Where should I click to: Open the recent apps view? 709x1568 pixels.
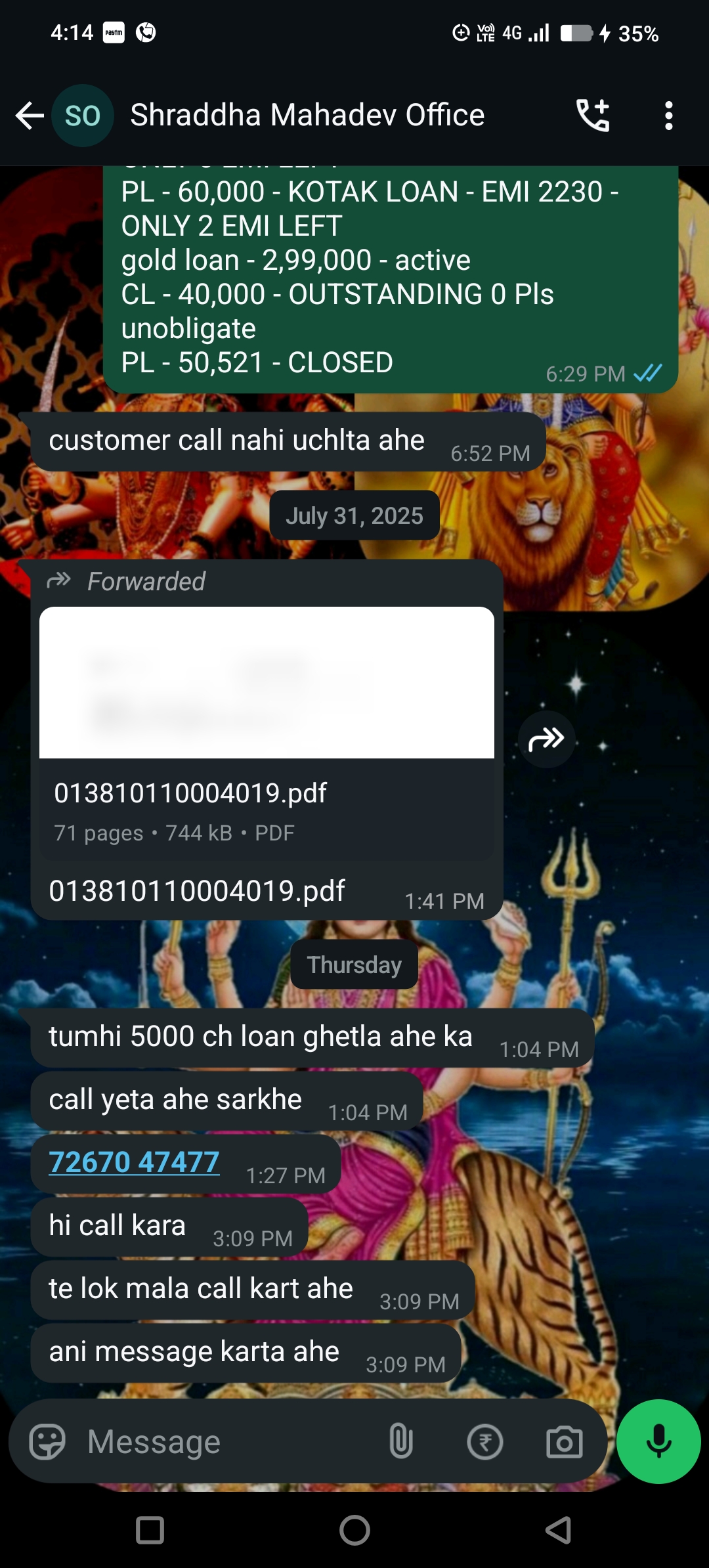tap(150, 1531)
